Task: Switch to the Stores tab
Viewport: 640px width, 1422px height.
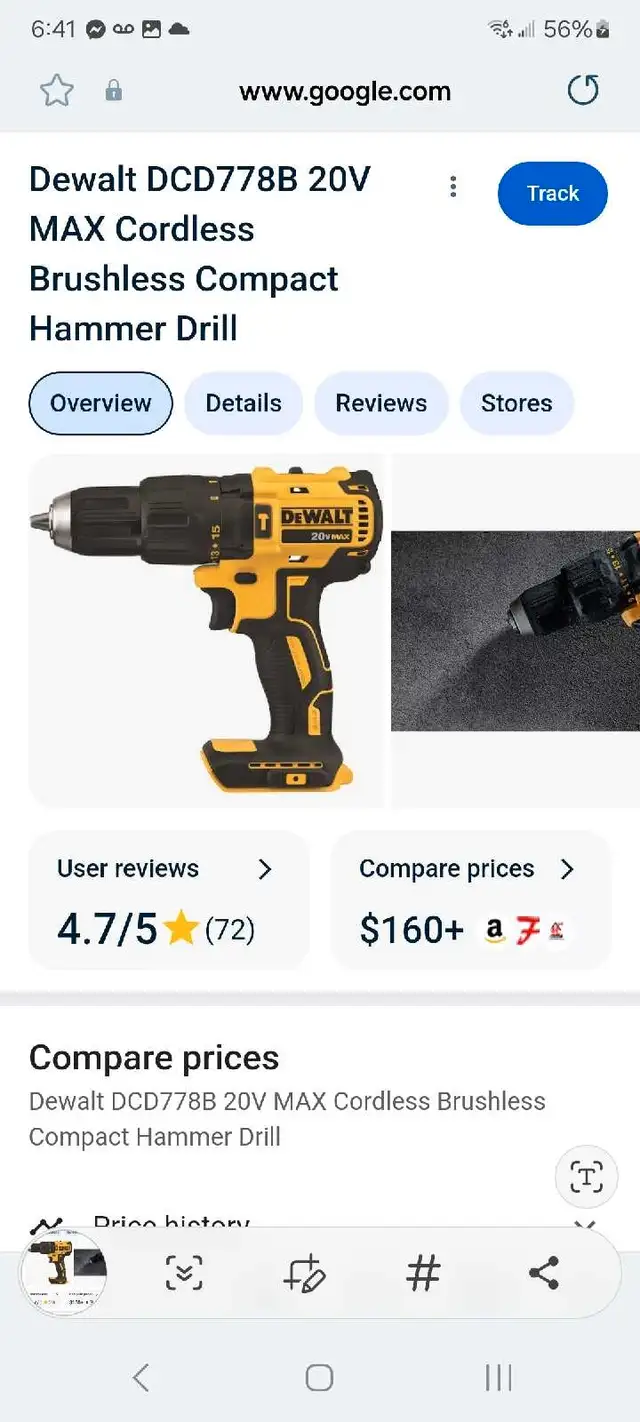Action: (516, 403)
